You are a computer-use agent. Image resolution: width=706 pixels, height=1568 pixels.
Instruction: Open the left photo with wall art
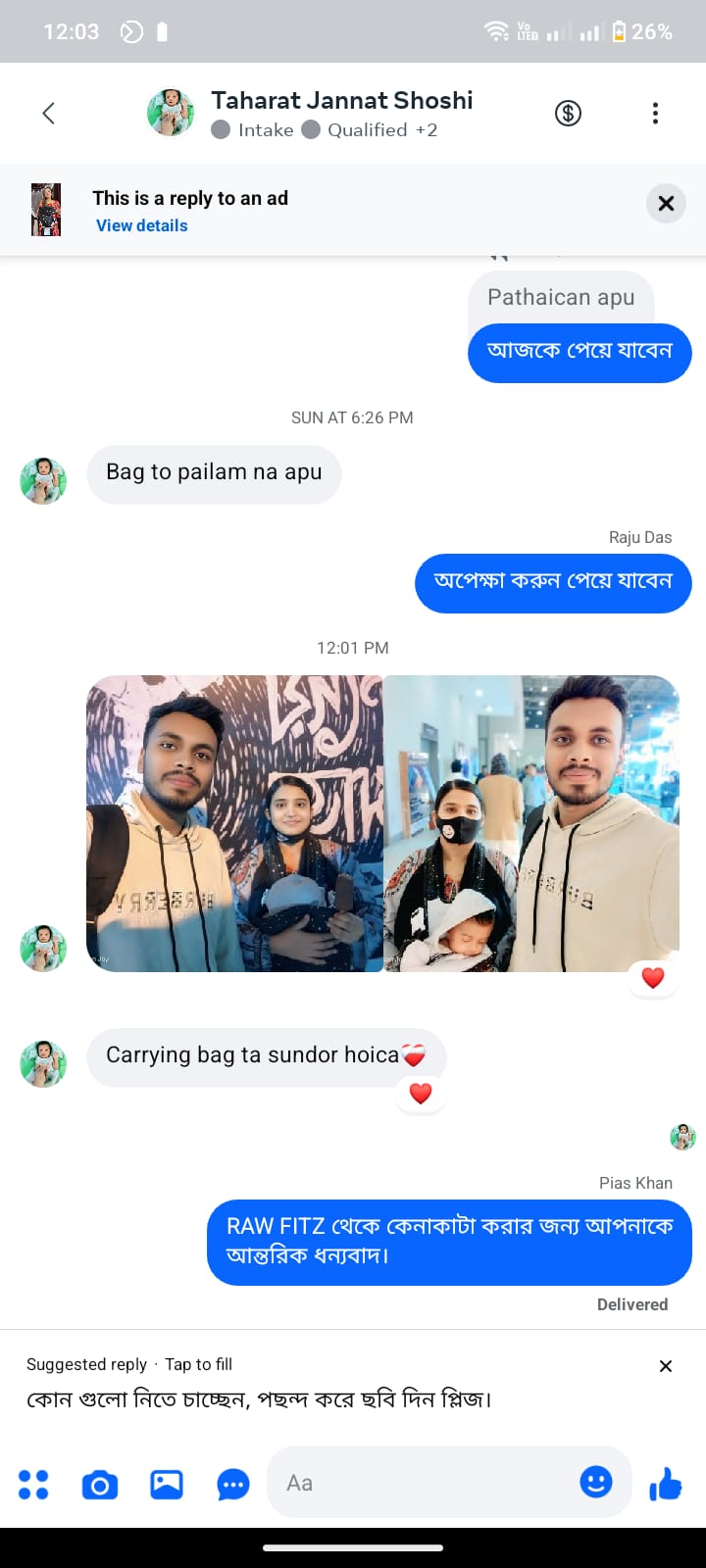click(x=234, y=823)
